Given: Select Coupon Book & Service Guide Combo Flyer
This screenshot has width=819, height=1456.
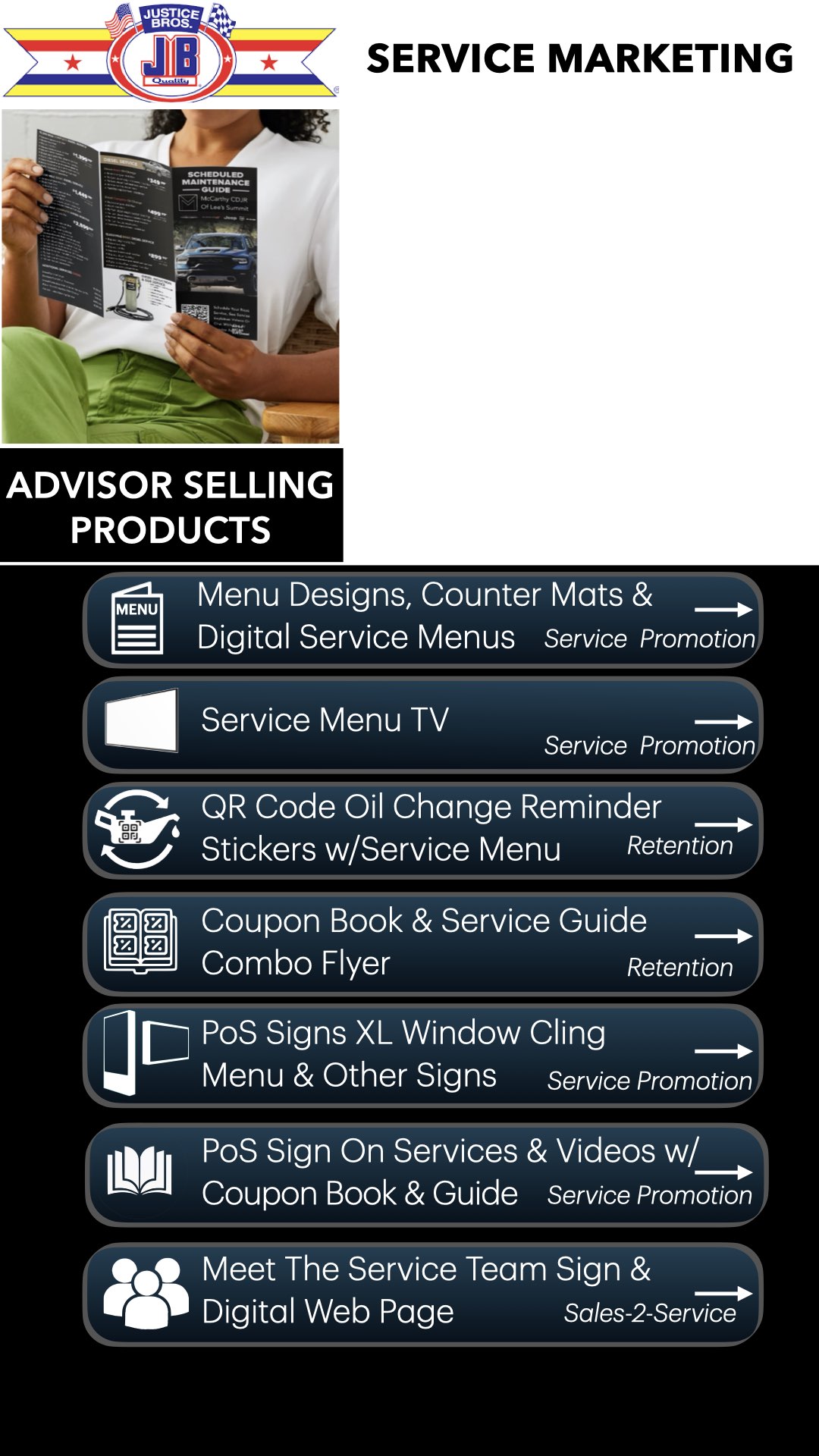Looking at the screenshot, I should 422,943.
